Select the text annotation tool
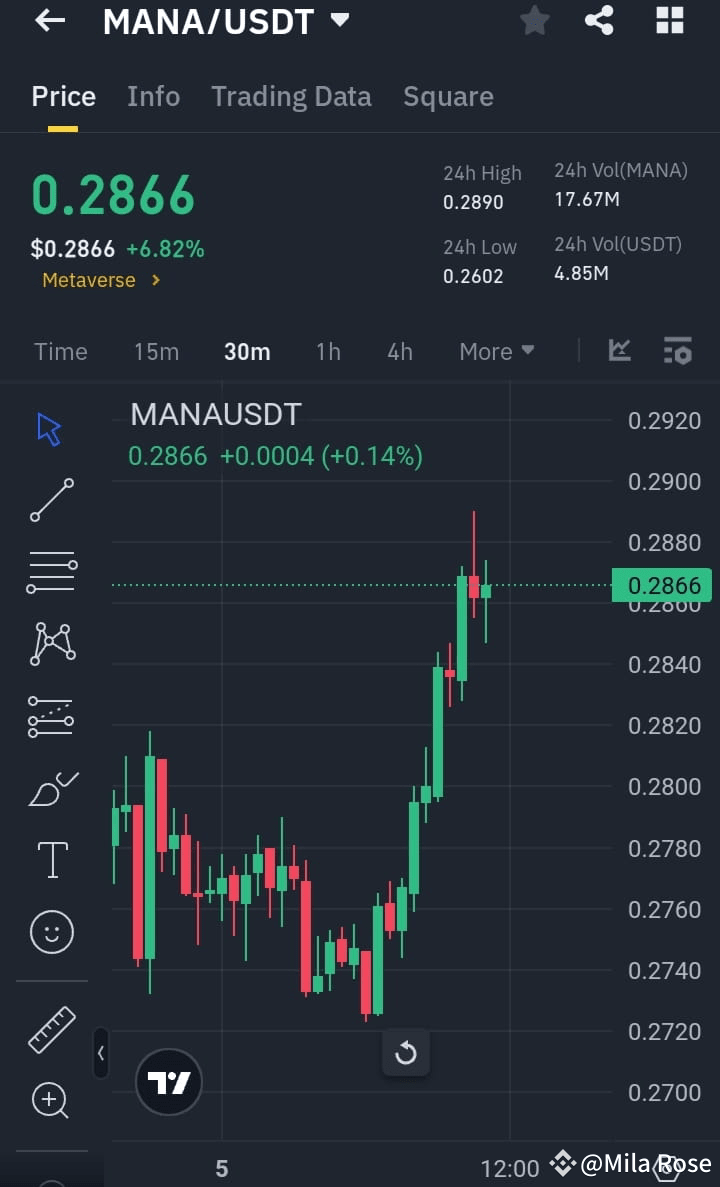 coord(48,859)
